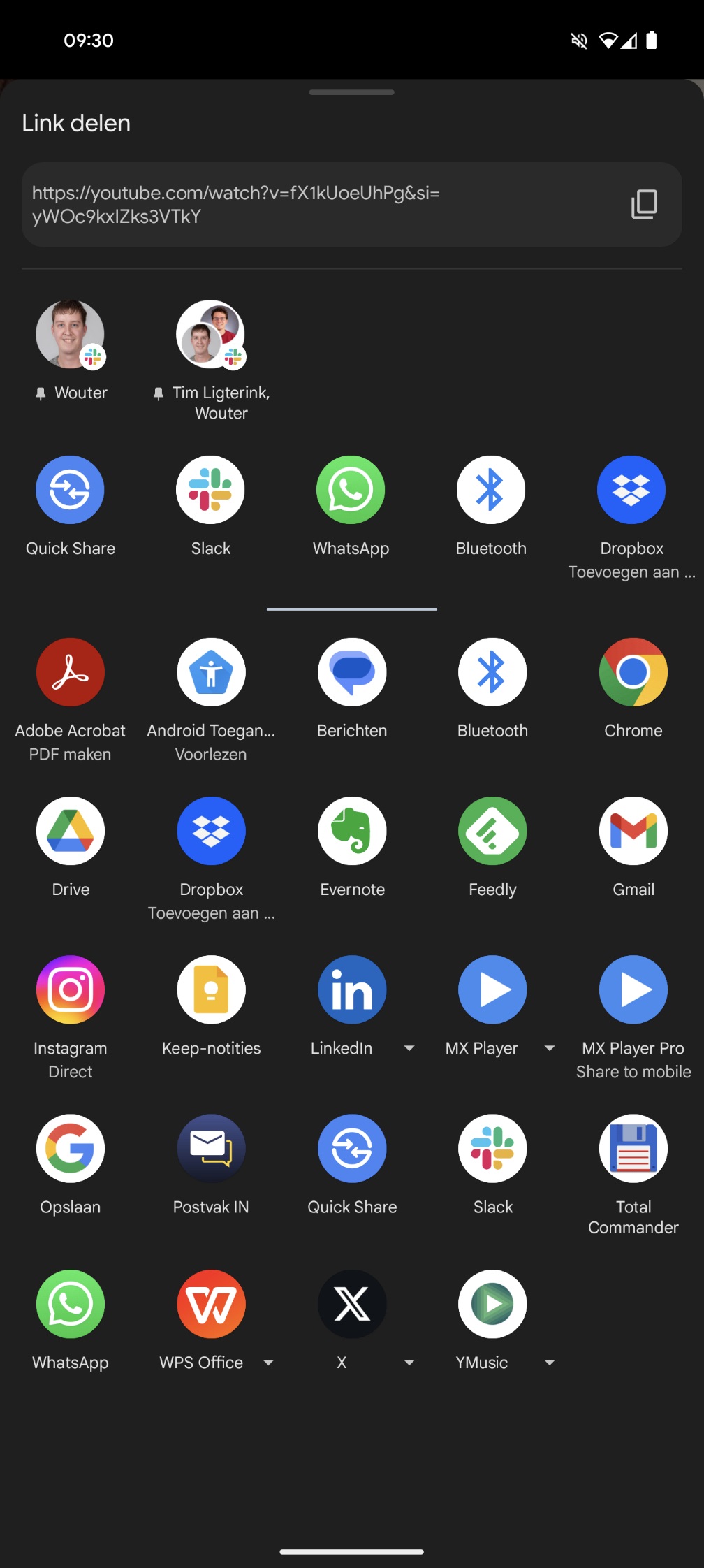Save link in Keep-notities
704x1568 pixels.
pyautogui.click(x=211, y=989)
